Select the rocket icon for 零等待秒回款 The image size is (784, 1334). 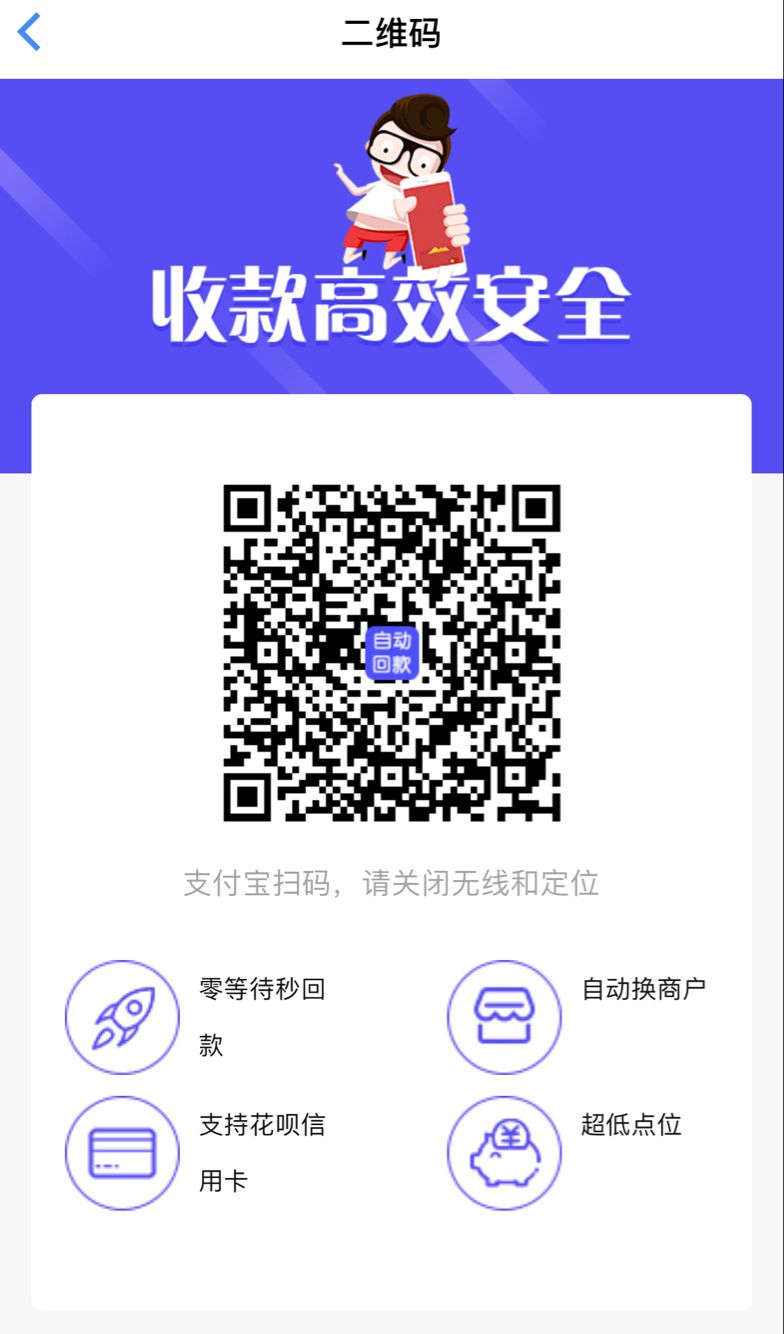[122, 1017]
